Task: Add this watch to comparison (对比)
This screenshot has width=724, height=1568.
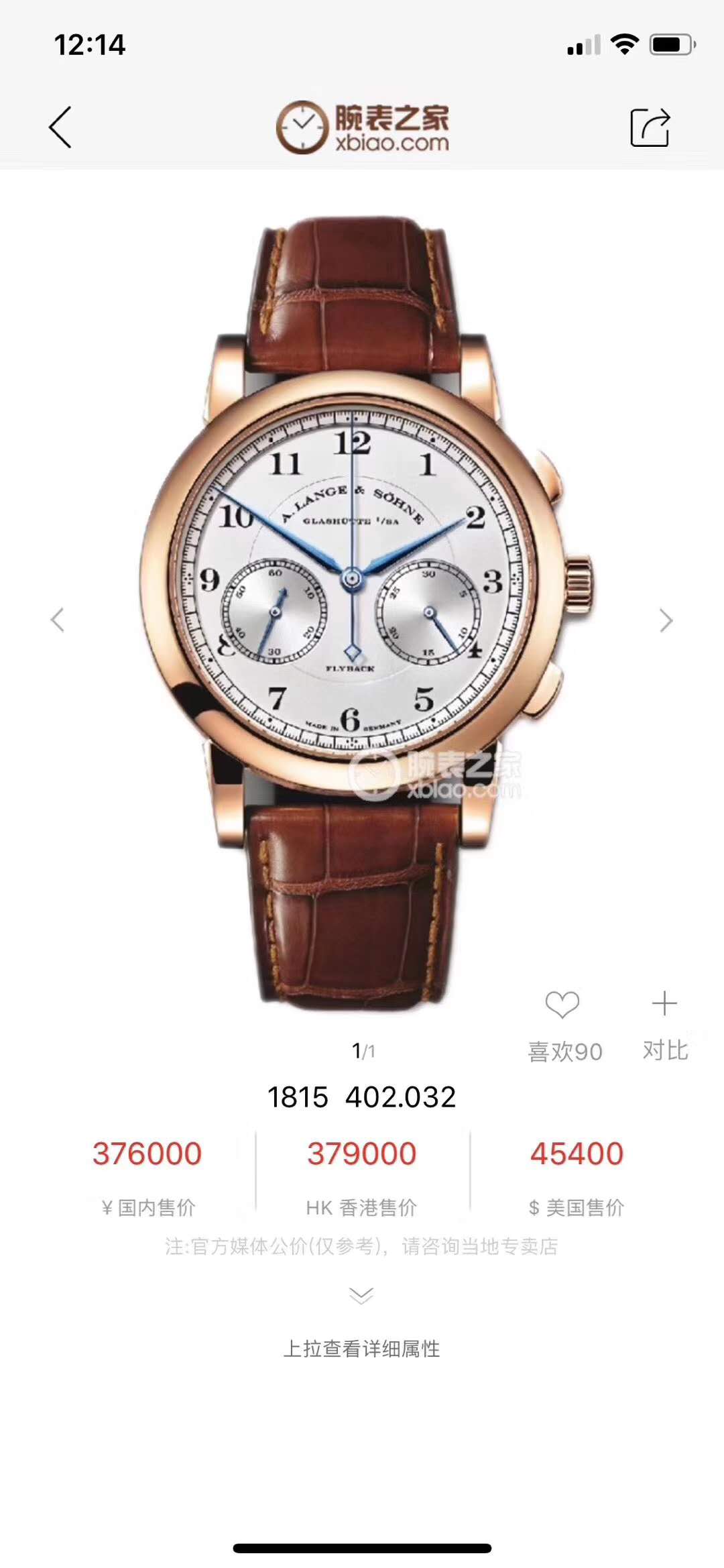Action: pyautogui.click(x=664, y=1004)
